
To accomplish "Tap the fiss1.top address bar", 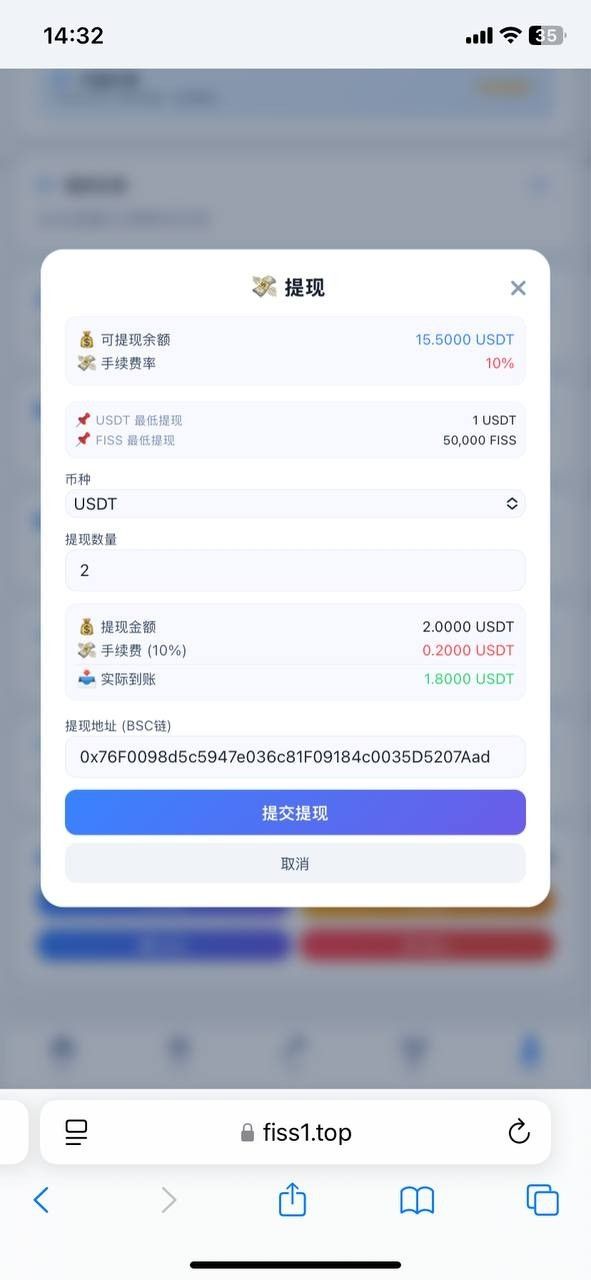I will [295, 1132].
